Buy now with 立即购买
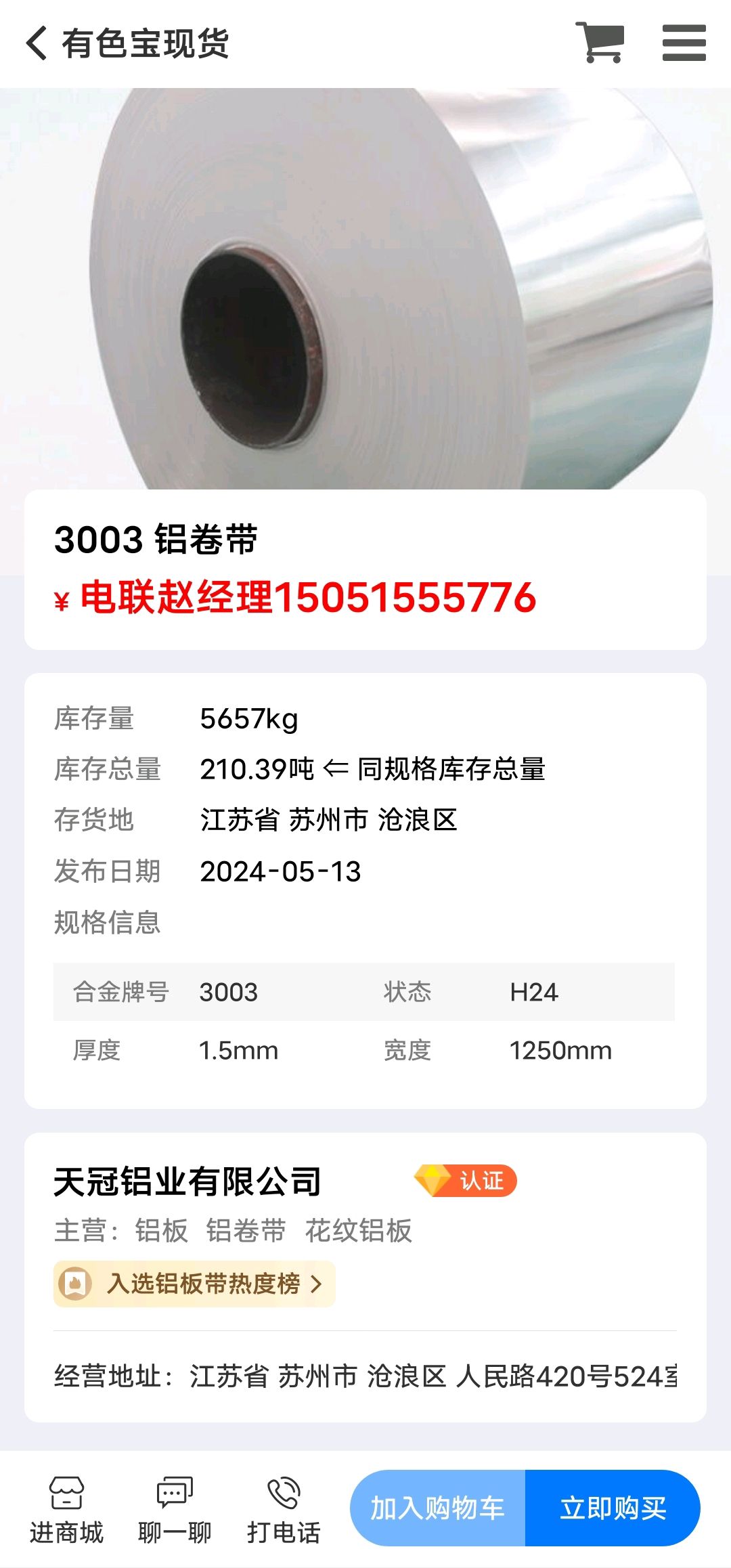Screen dimensions: 731x1568 click(x=613, y=1508)
